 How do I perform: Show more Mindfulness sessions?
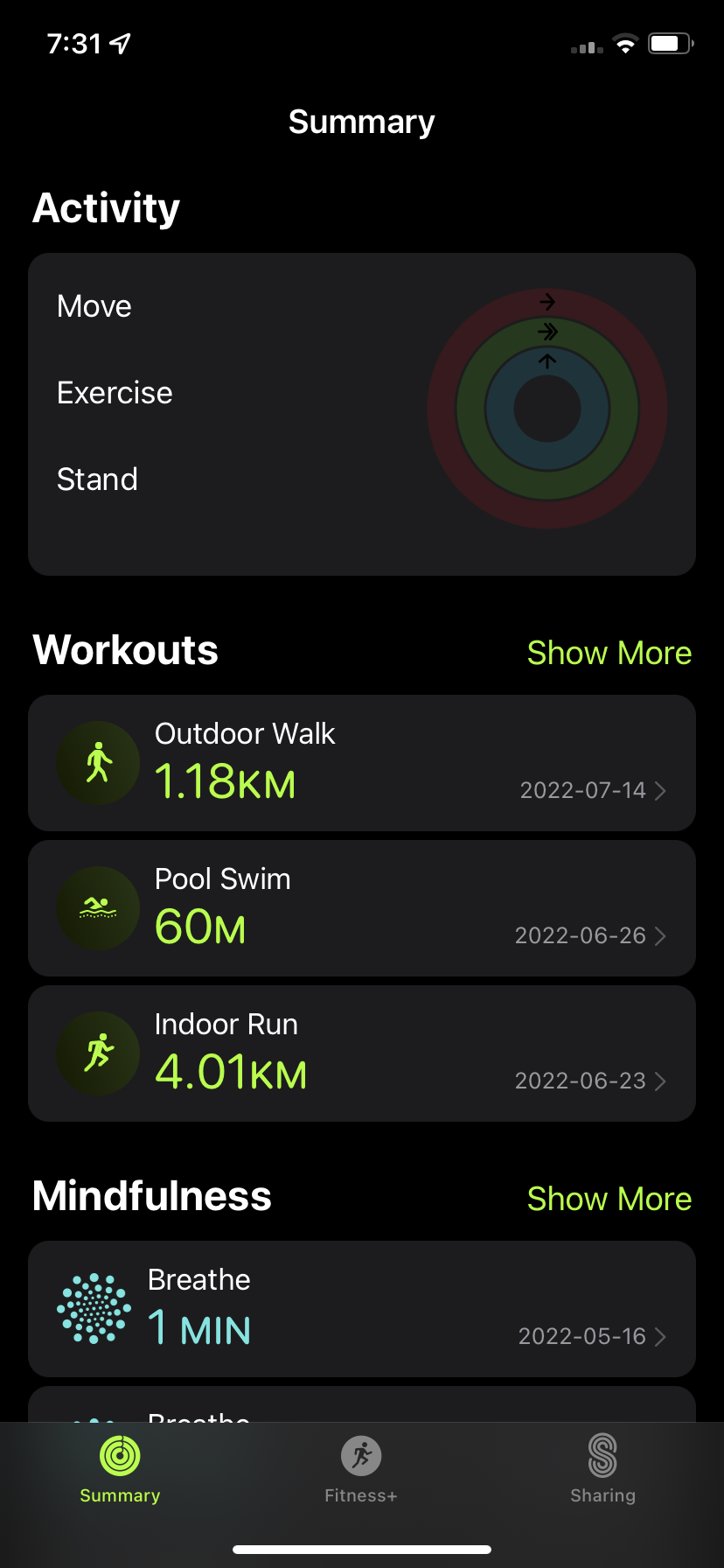click(609, 1199)
